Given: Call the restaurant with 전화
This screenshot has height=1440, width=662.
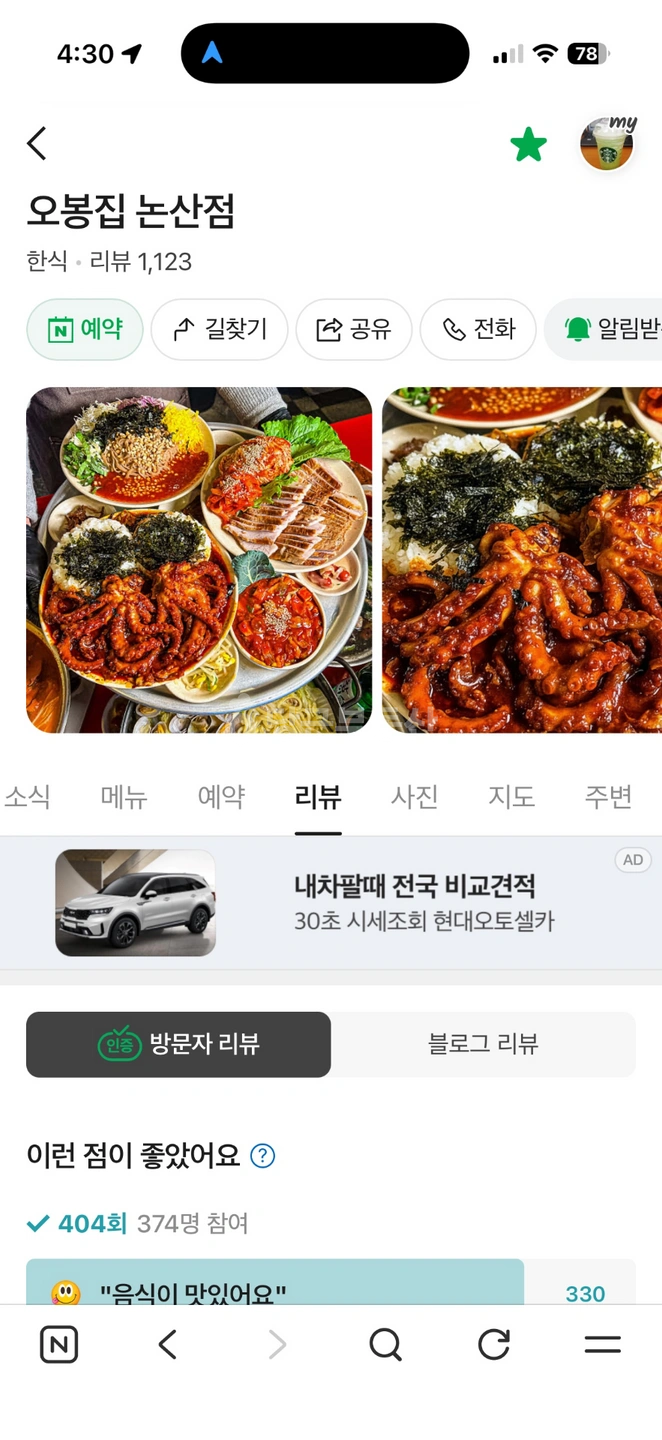Looking at the screenshot, I should [x=478, y=329].
